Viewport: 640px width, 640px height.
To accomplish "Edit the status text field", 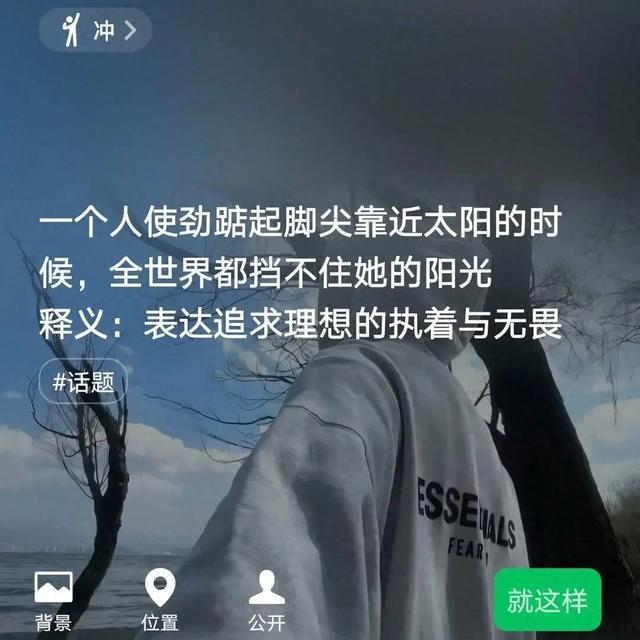I will pos(300,272).
